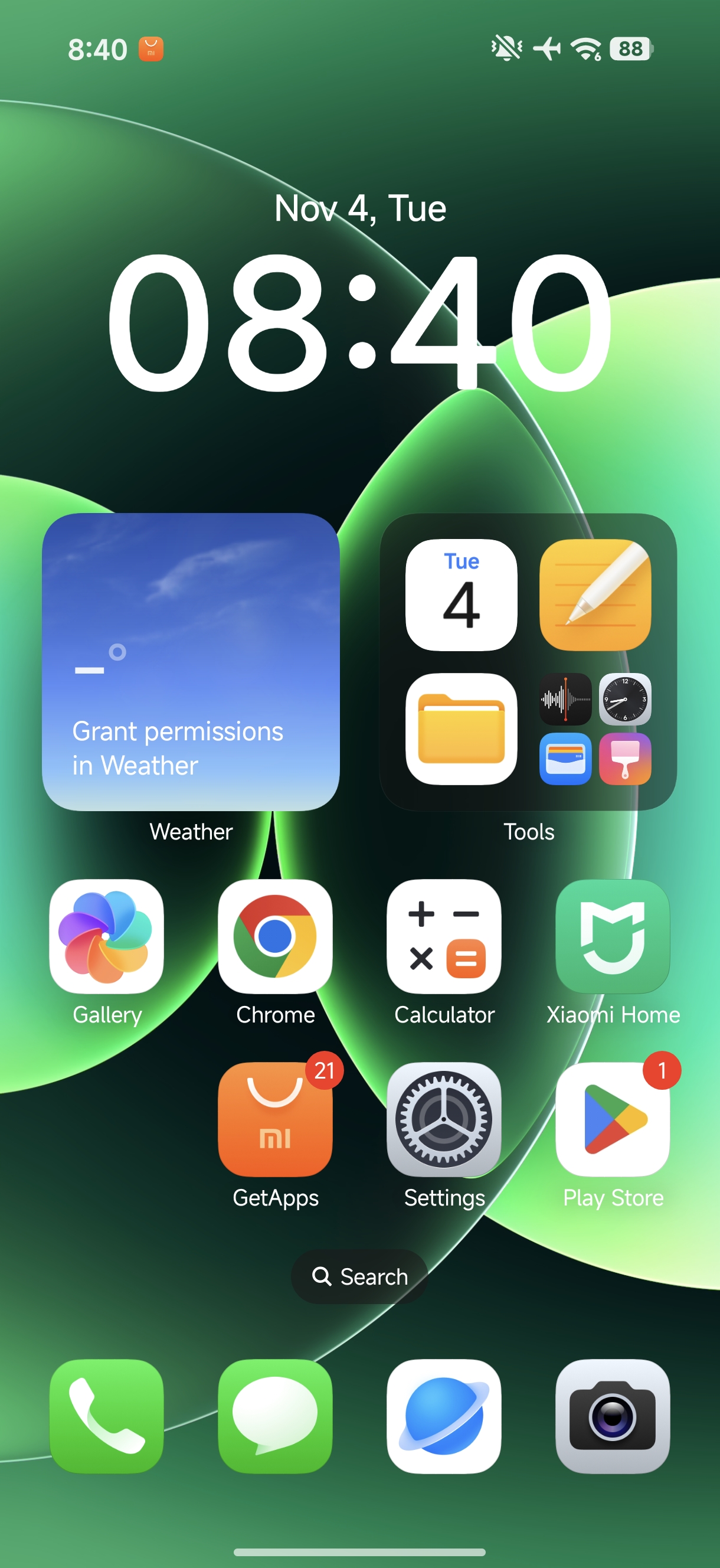Expand the small apps group in Tools
720x1568 pixels.
595,729
